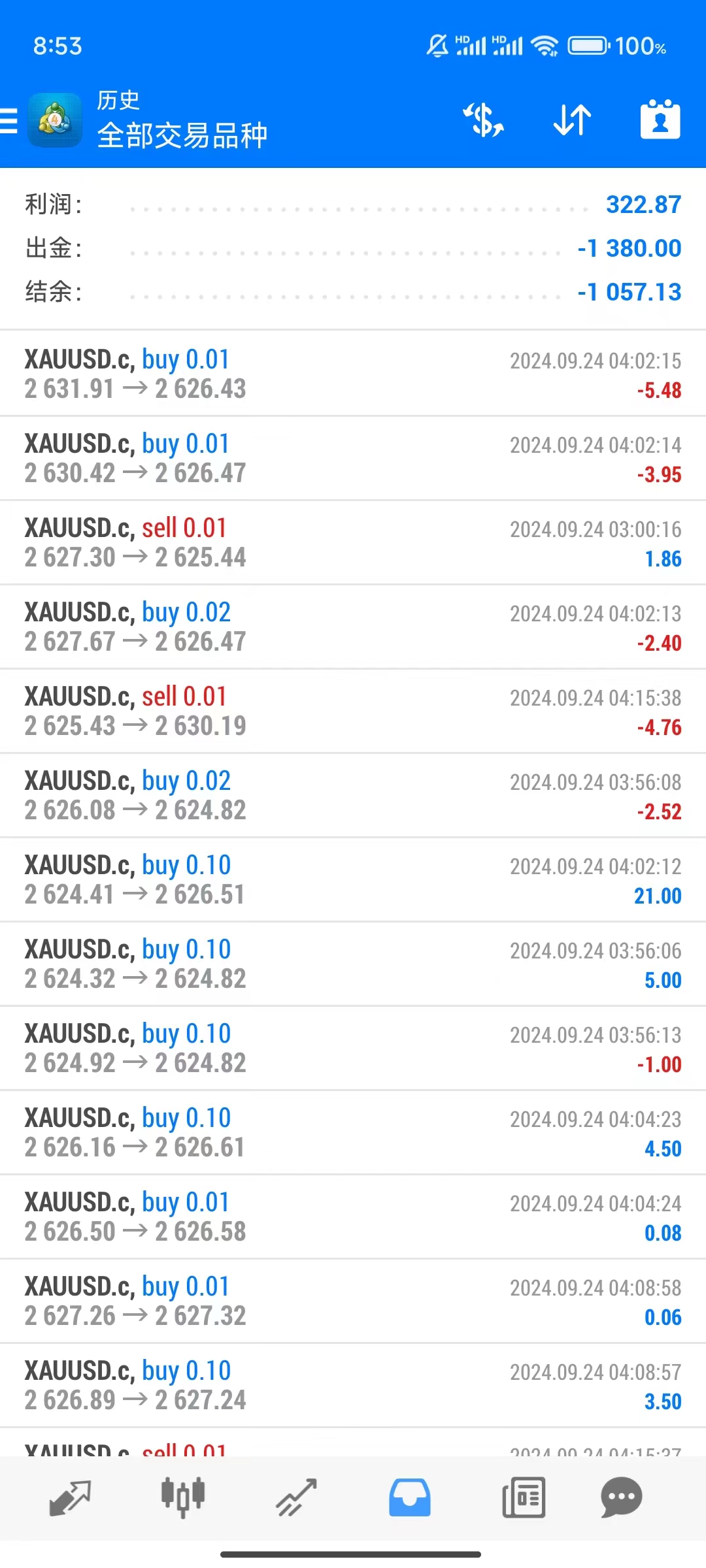Switch to the Quotes tab

pyautogui.click(x=70, y=1497)
